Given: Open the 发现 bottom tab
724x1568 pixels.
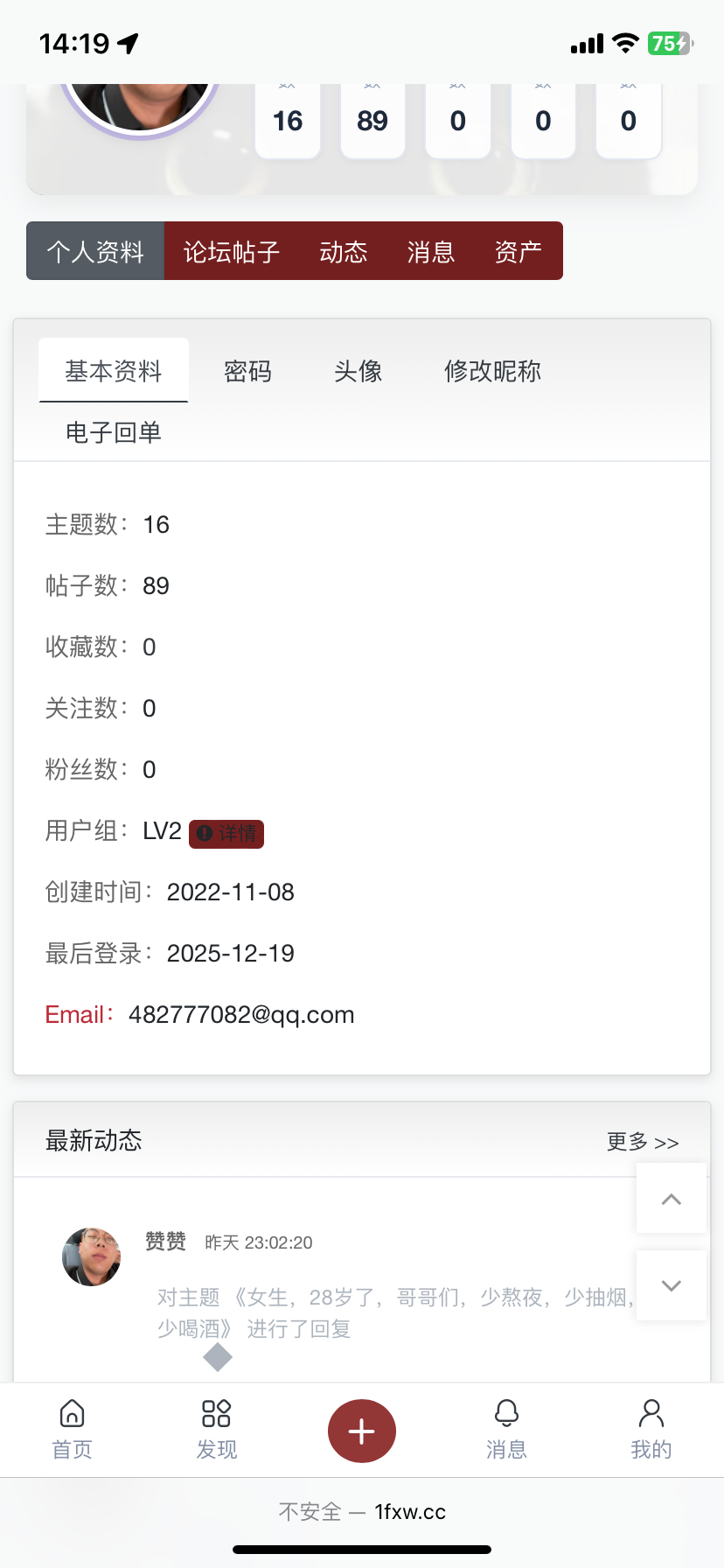Looking at the screenshot, I should 216,1429.
